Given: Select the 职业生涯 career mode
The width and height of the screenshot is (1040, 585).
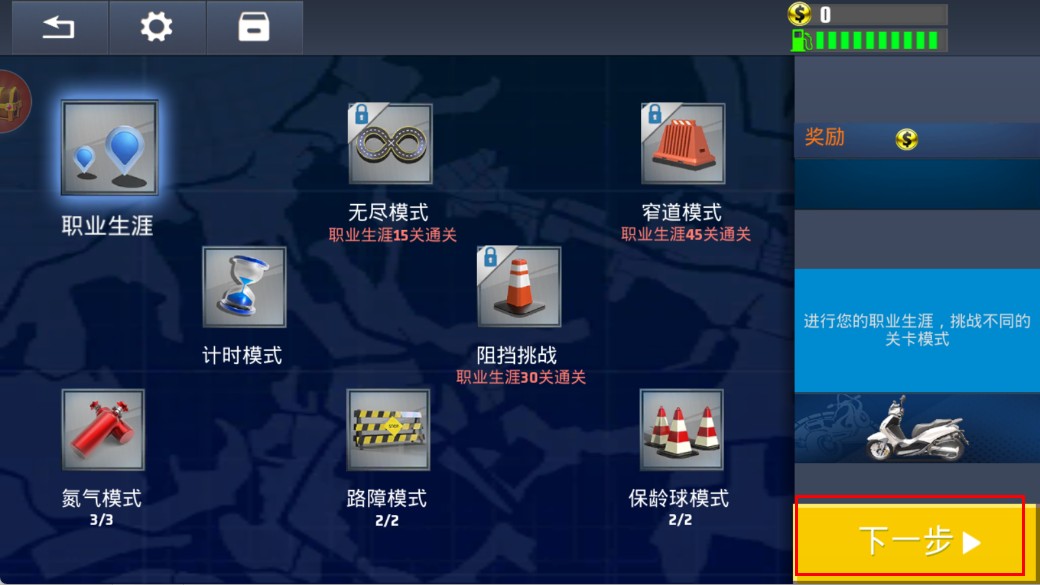Looking at the screenshot, I should point(109,148).
